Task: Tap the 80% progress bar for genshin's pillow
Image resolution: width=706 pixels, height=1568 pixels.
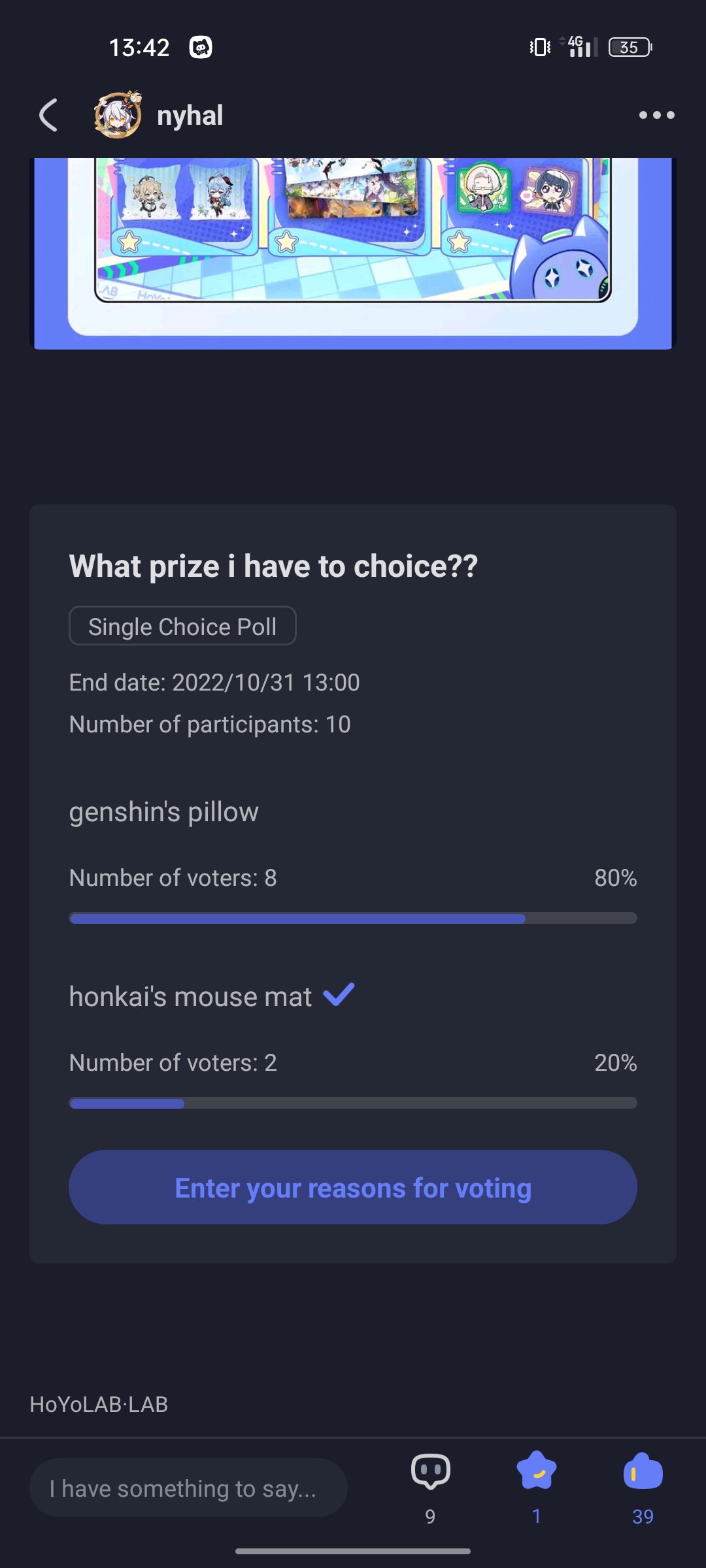Action: pos(353,918)
